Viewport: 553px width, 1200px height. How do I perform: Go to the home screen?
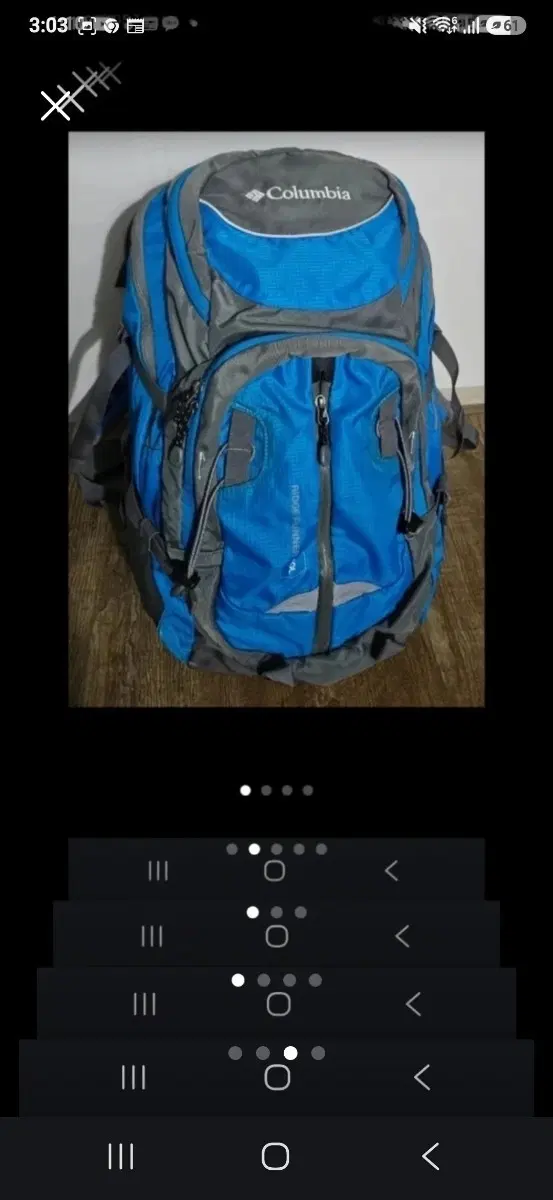pyautogui.click(x=275, y=1157)
